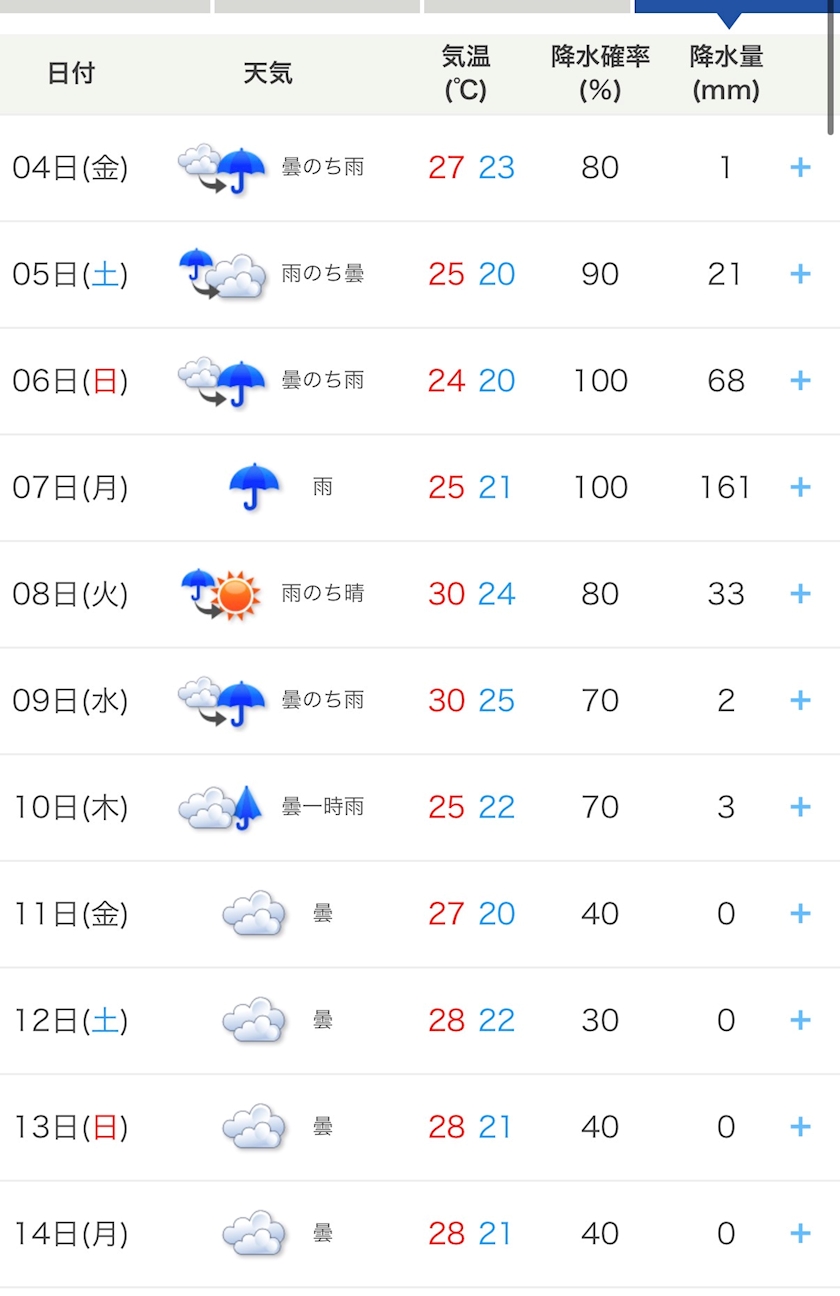The width and height of the screenshot is (840, 1296).
Task: Expand the 09日(水) row
Action: (800, 700)
